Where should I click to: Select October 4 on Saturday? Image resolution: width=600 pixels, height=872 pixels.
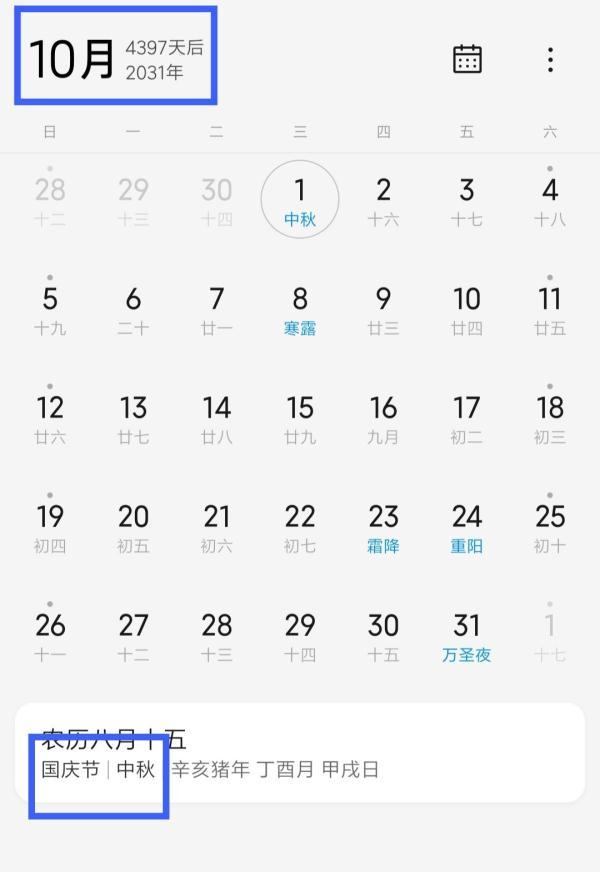pos(550,200)
